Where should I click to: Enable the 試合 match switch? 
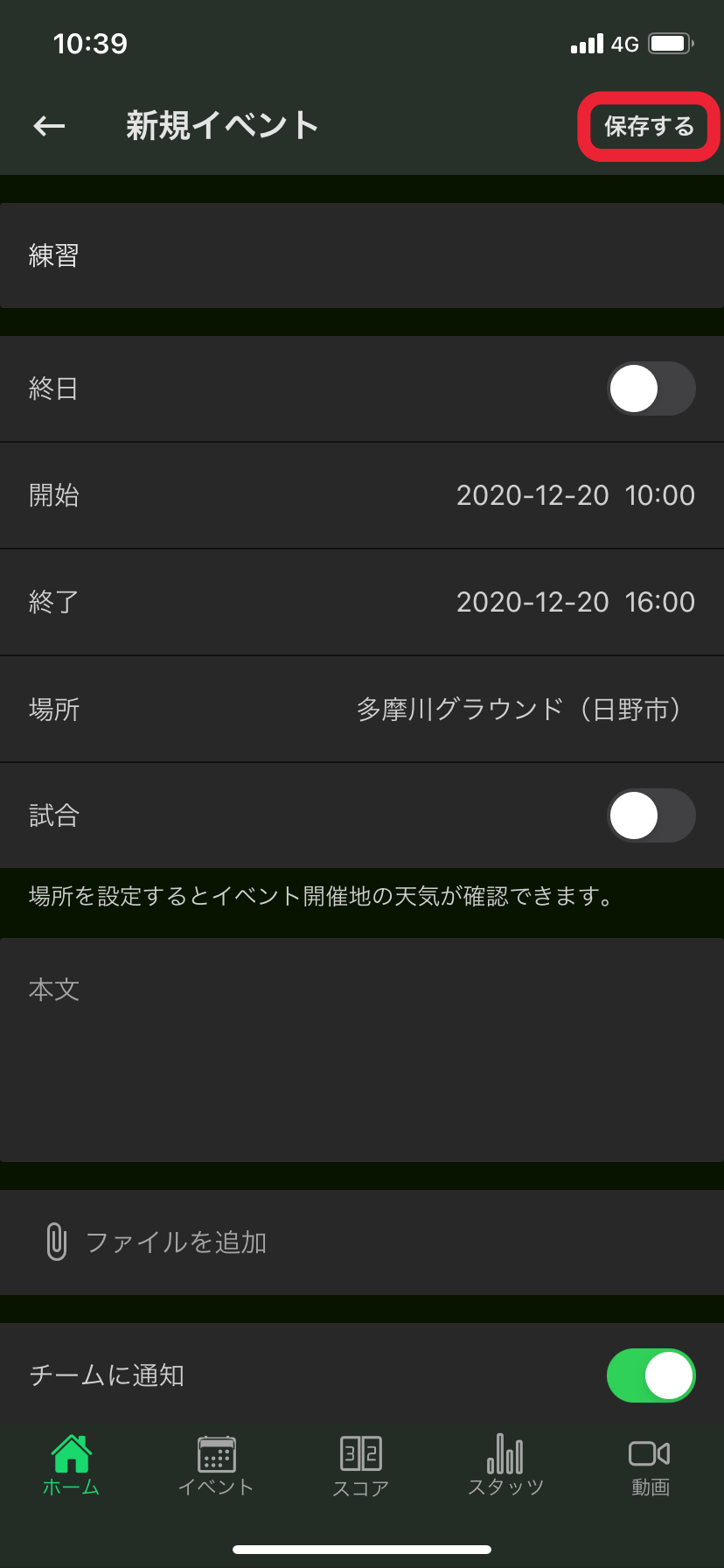click(x=651, y=815)
